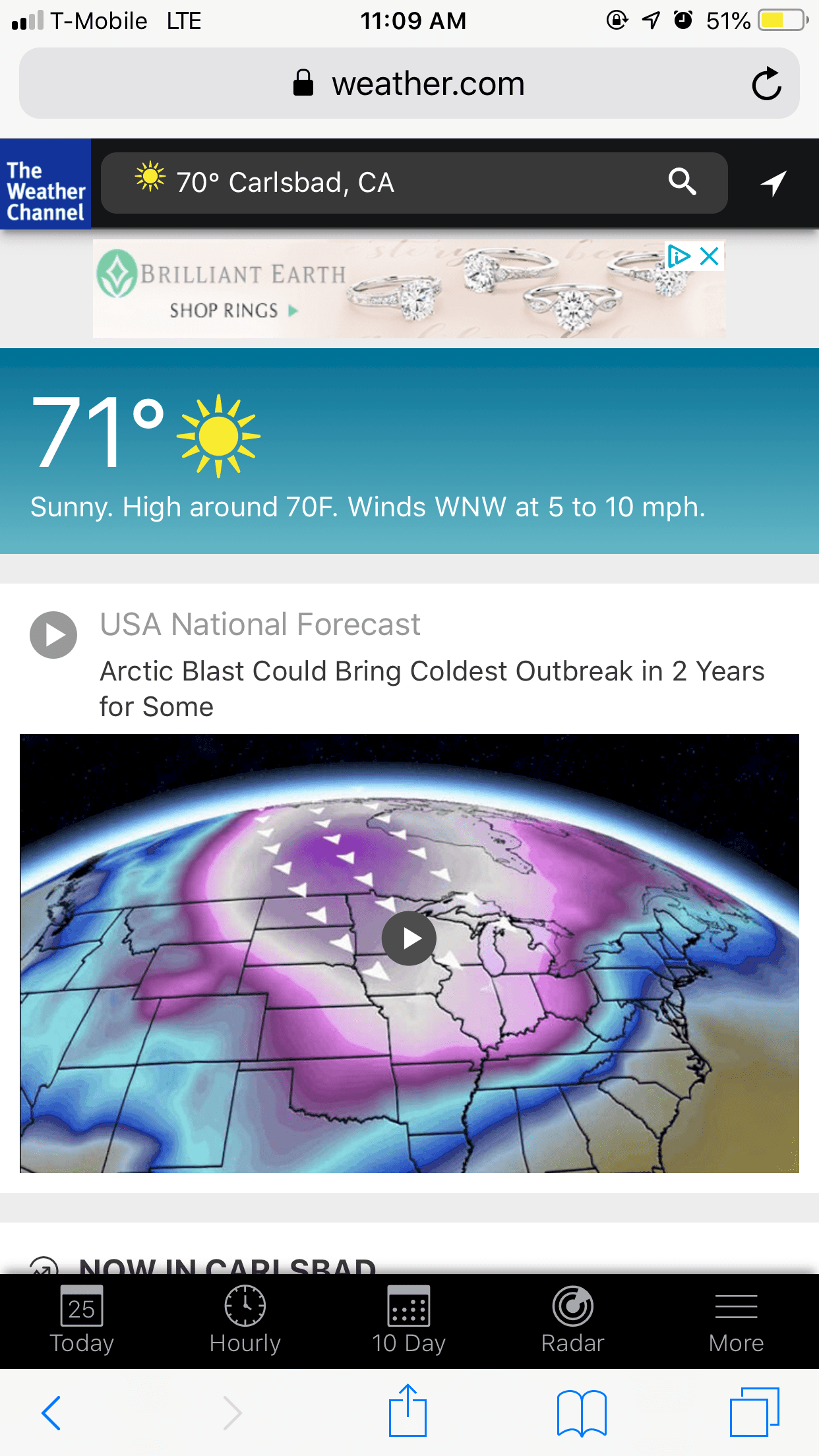Image resolution: width=819 pixels, height=1456 pixels.
Task: Open the More menu
Action: (736, 1320)
